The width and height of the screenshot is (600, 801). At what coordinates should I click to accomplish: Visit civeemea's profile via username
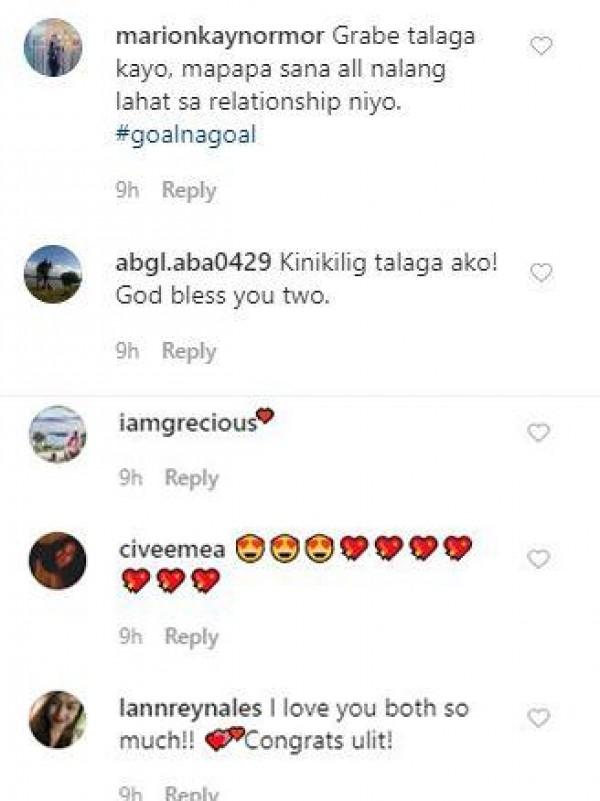coord(170,549)
